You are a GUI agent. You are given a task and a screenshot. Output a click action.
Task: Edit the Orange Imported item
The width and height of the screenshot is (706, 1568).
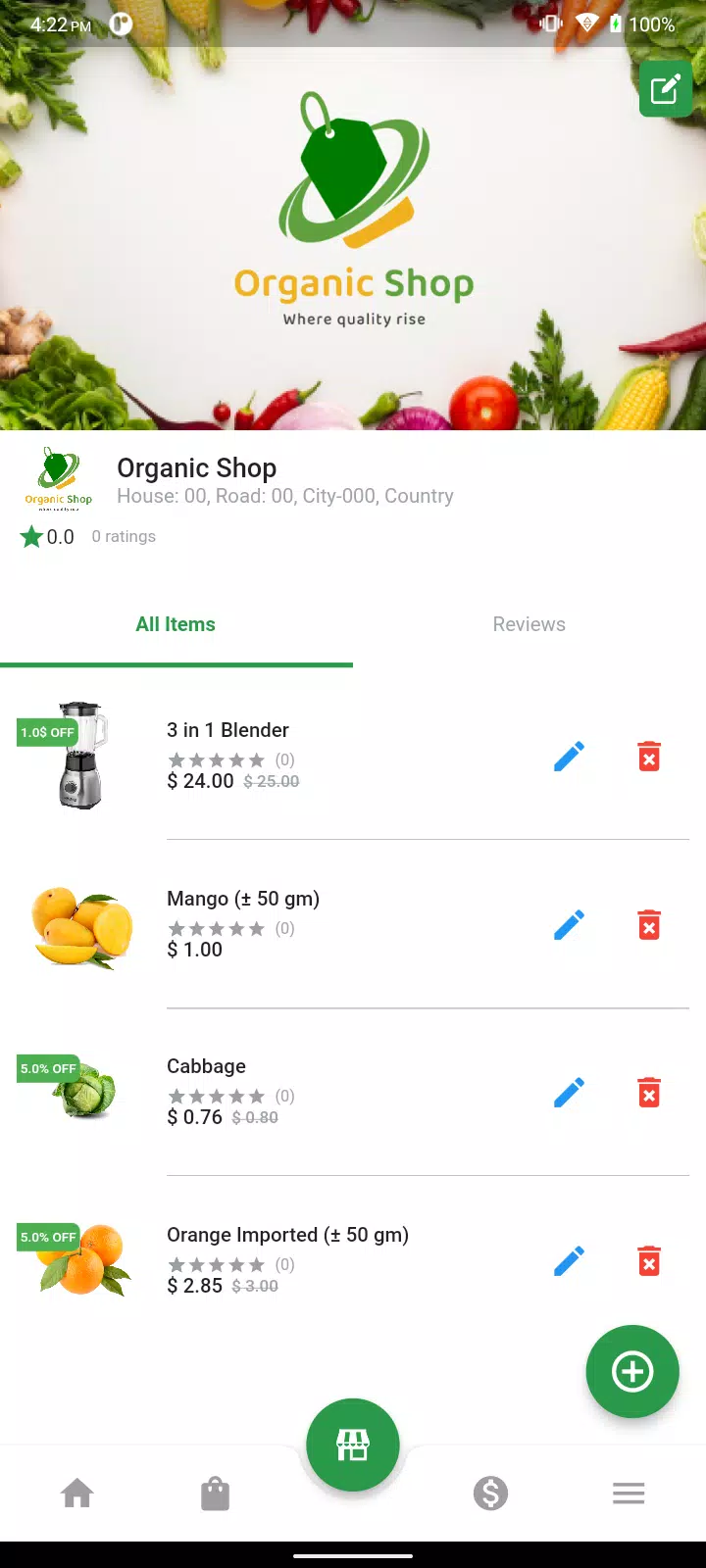tap(569, 1261)
